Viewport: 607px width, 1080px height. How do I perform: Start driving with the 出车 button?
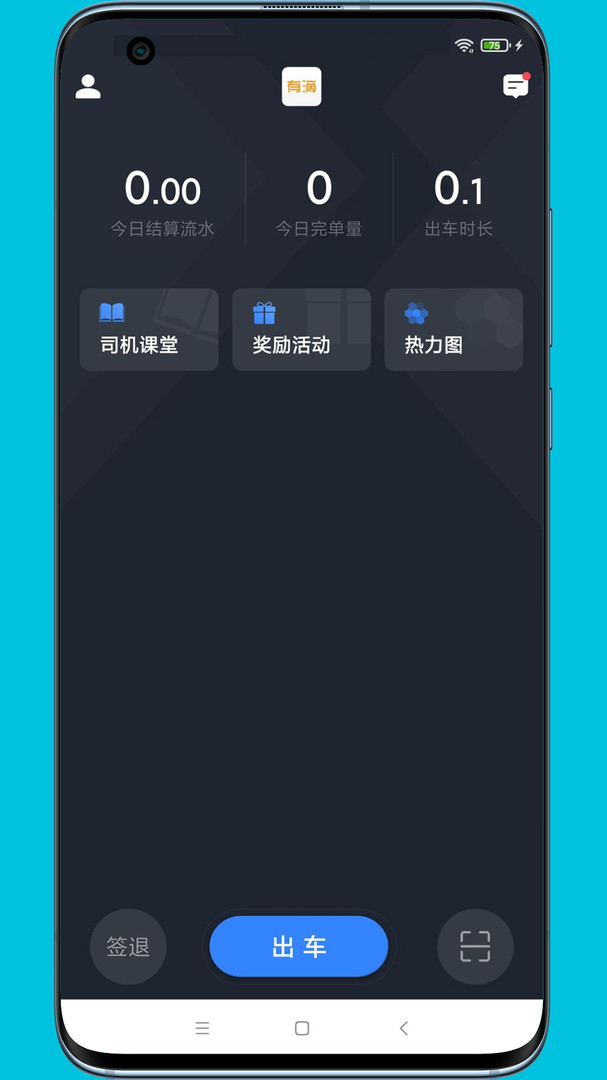click(299, 946)
